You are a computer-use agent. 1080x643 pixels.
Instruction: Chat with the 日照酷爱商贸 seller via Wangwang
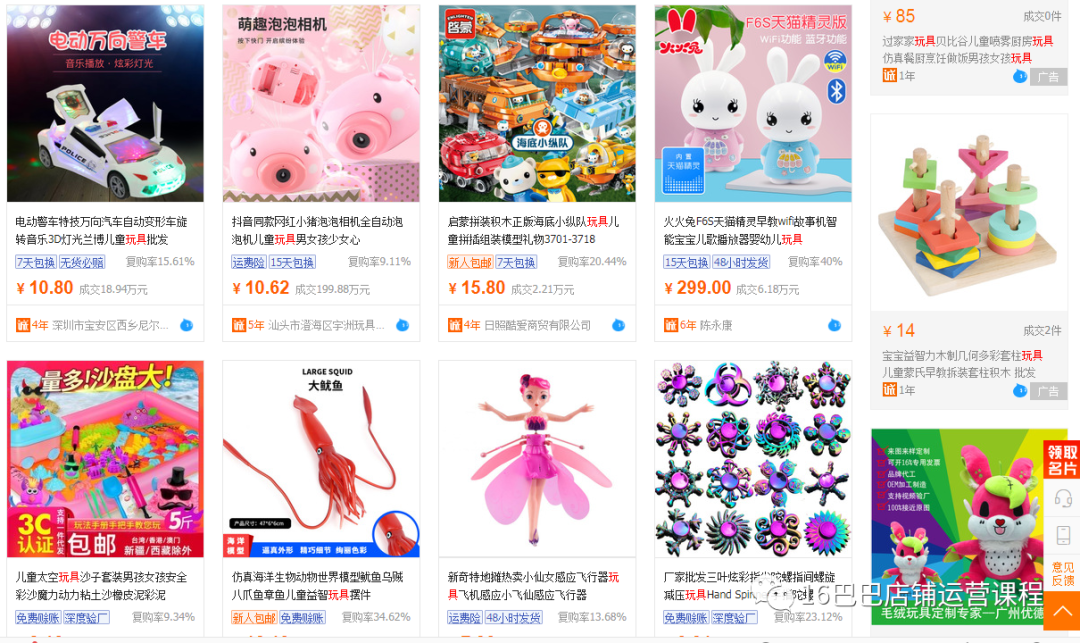pos(618,325)
